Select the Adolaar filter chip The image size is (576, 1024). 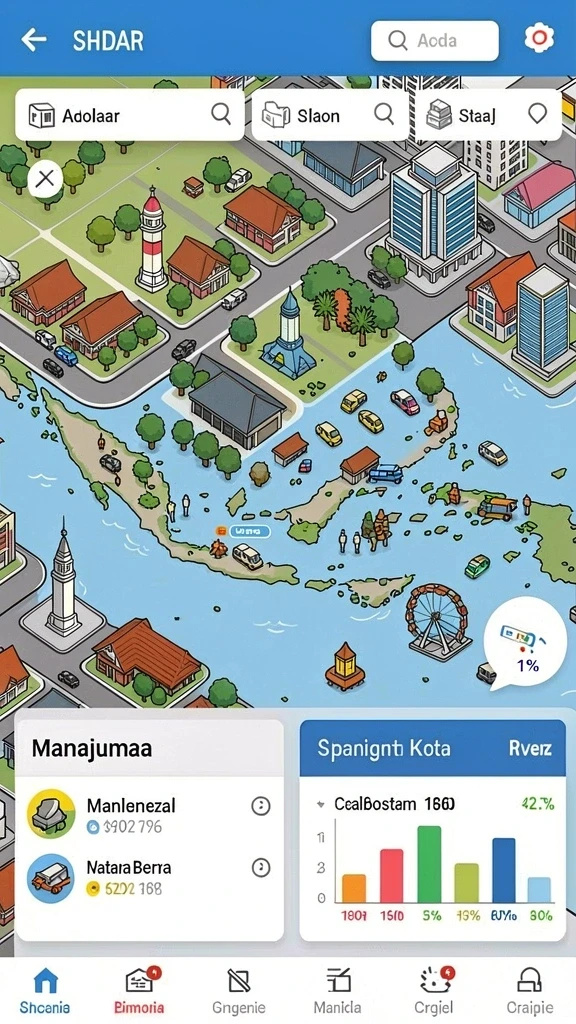(130, 116)
